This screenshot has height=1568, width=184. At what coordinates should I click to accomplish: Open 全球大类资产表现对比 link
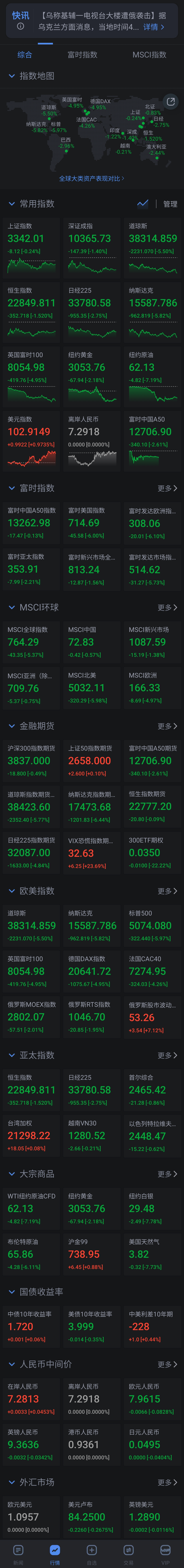tap(92, 178)
